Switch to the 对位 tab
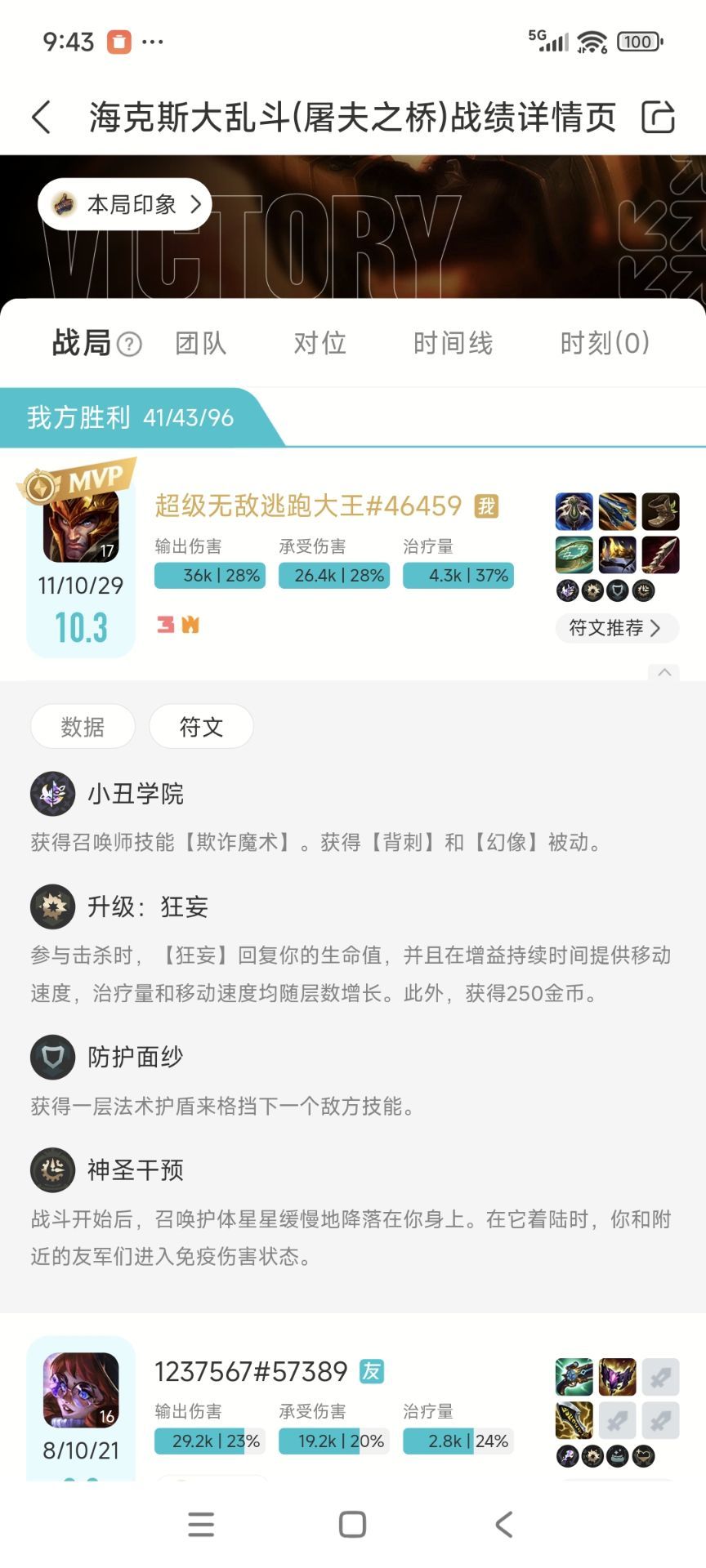The height and width of the screenshot is (1568, 706). (x=319, y=344)
